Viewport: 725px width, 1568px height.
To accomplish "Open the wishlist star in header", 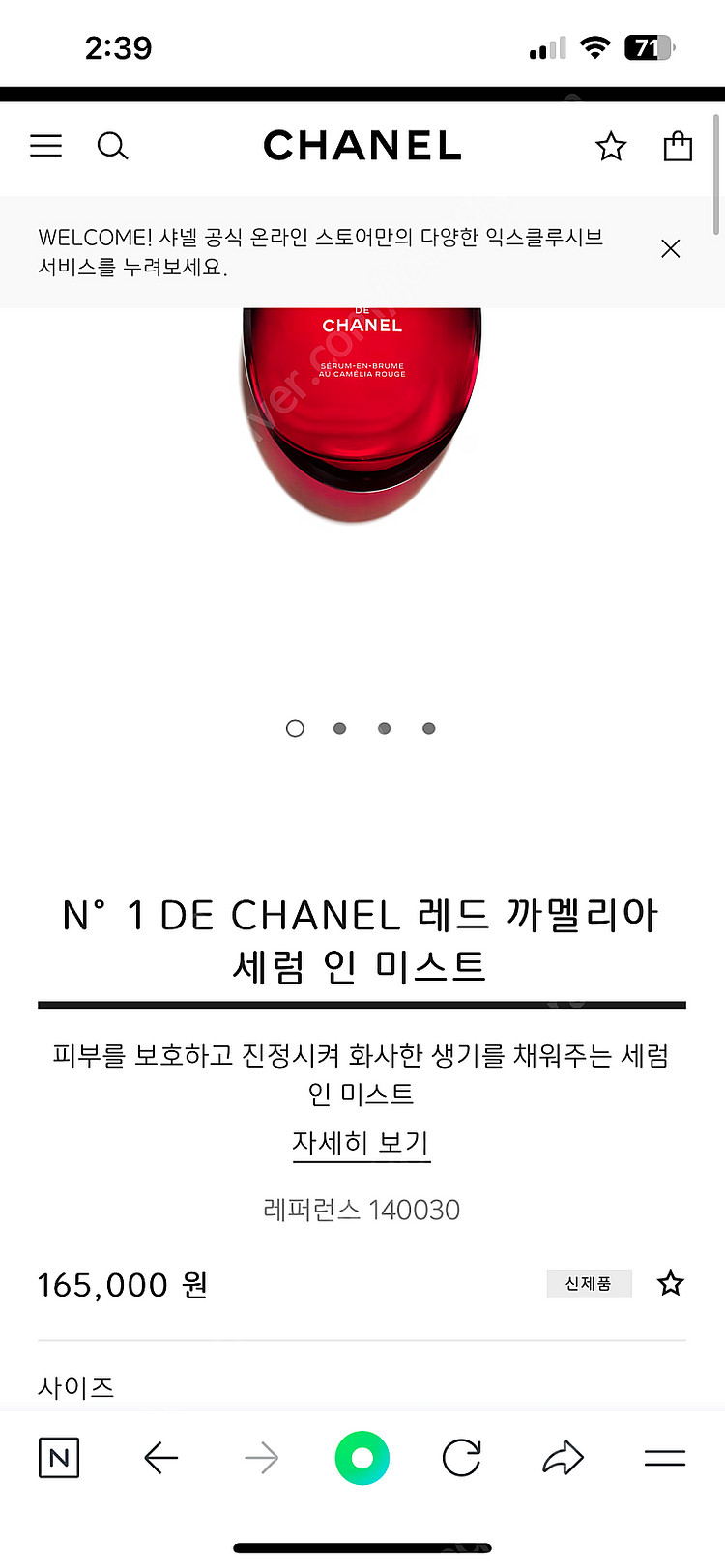I will (610, 147).
